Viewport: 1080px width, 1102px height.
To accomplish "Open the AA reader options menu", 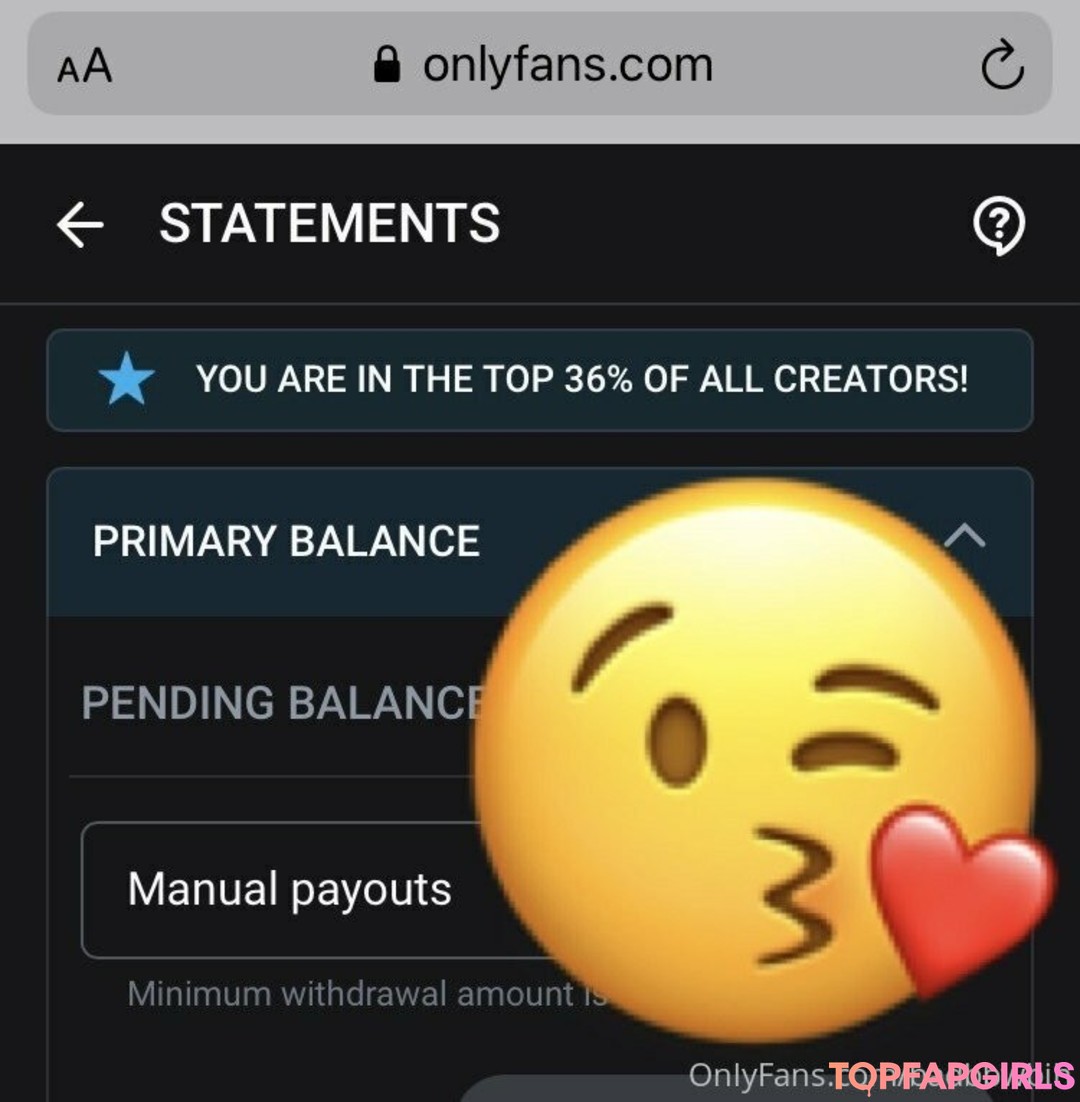I will 85,67.
